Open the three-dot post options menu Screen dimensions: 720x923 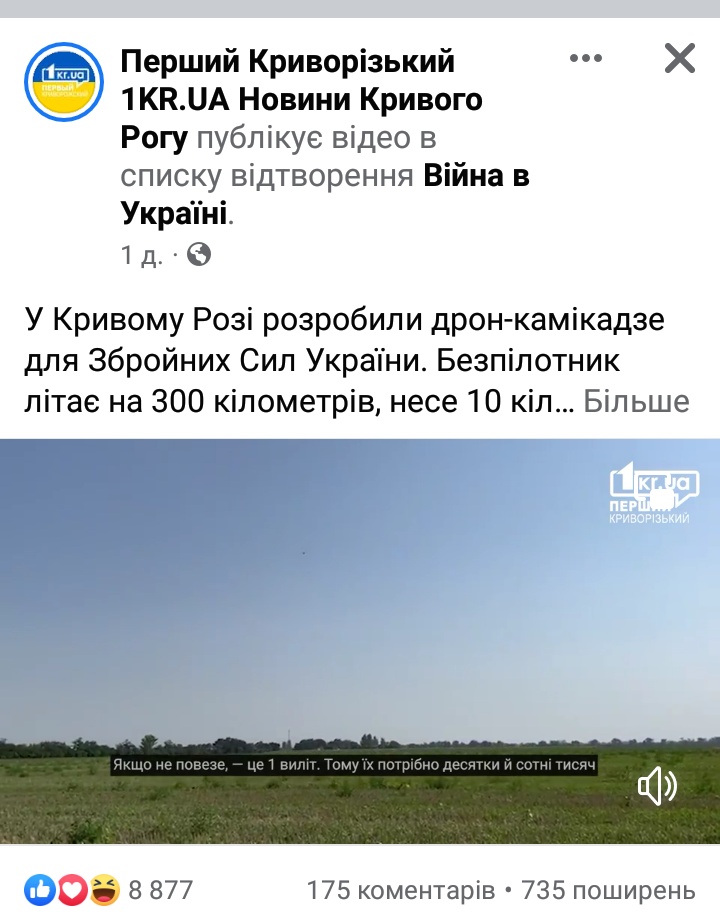click(x=586, y=59)
